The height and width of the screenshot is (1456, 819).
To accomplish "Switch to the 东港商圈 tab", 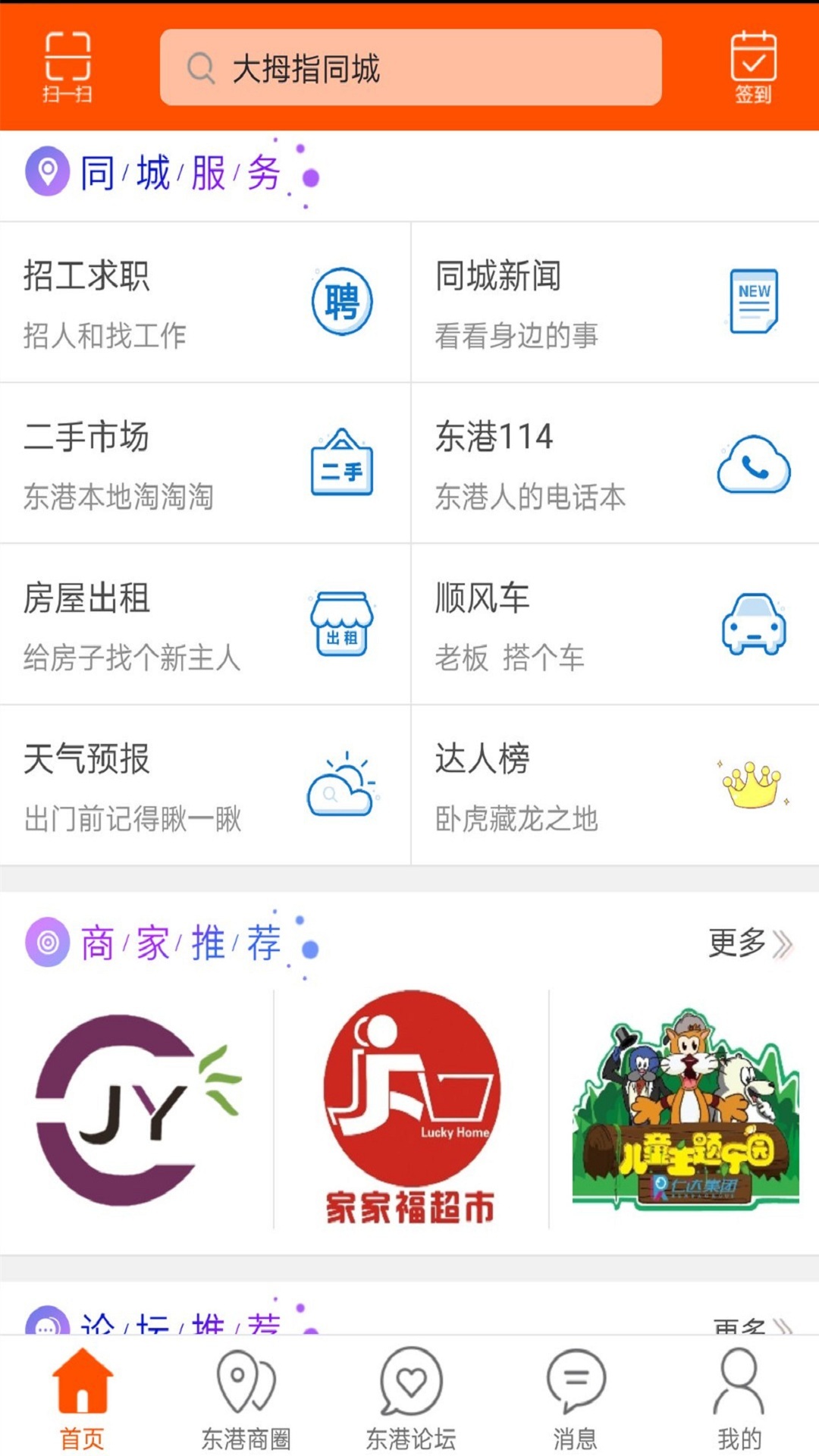I will 246,1399.
